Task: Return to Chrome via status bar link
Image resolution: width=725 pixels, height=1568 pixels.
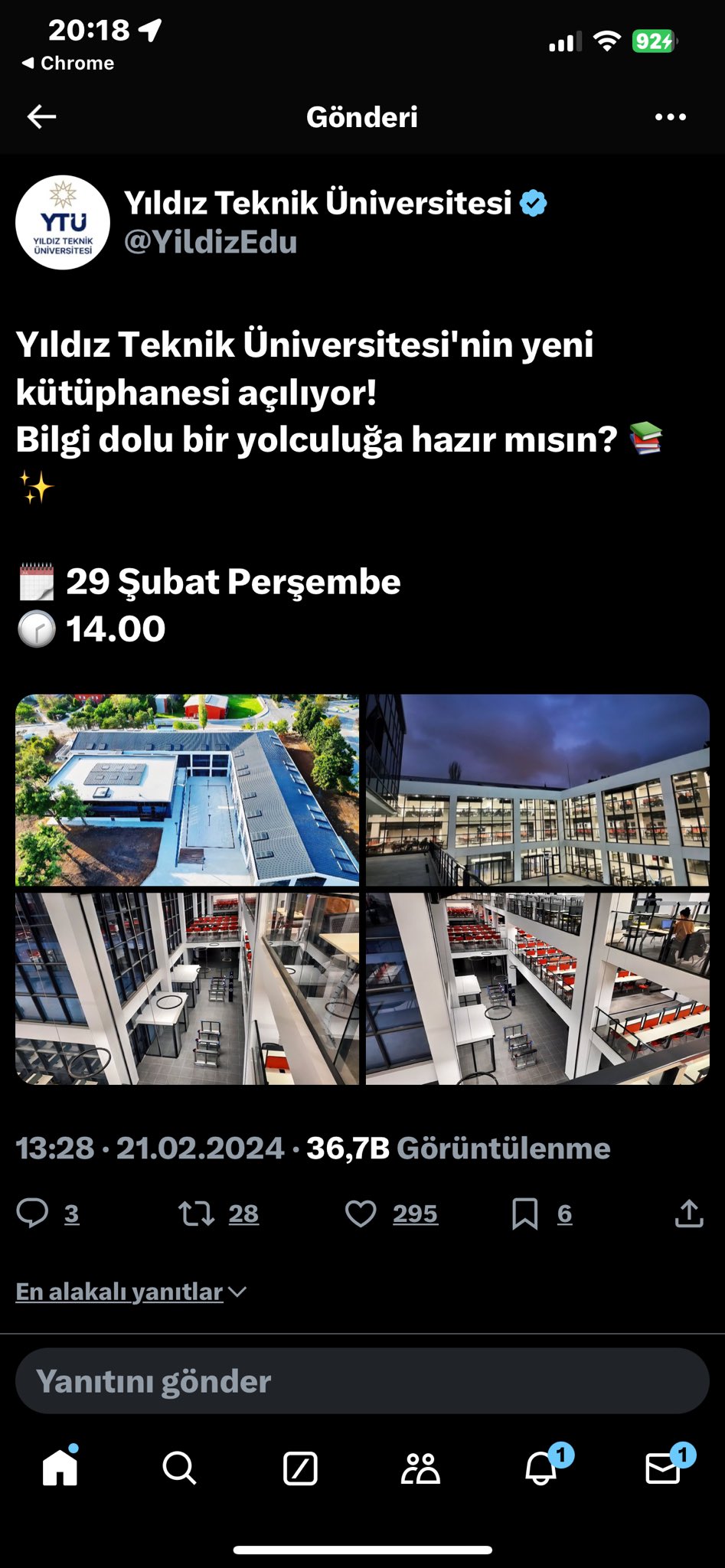Action: click(x=69, y=64)
